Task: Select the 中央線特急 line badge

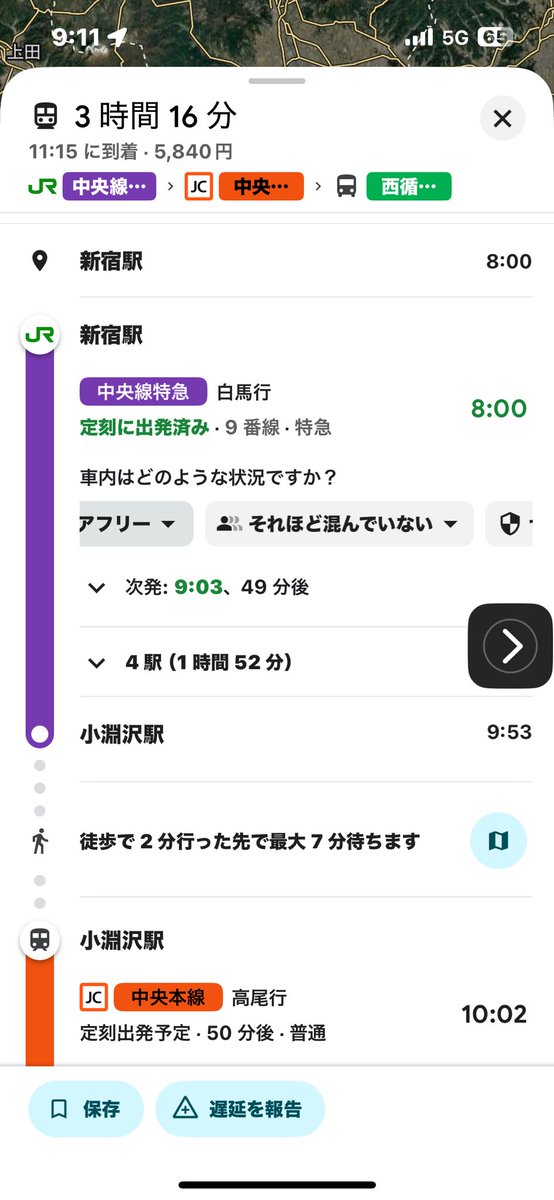Action: coord(143,392)
